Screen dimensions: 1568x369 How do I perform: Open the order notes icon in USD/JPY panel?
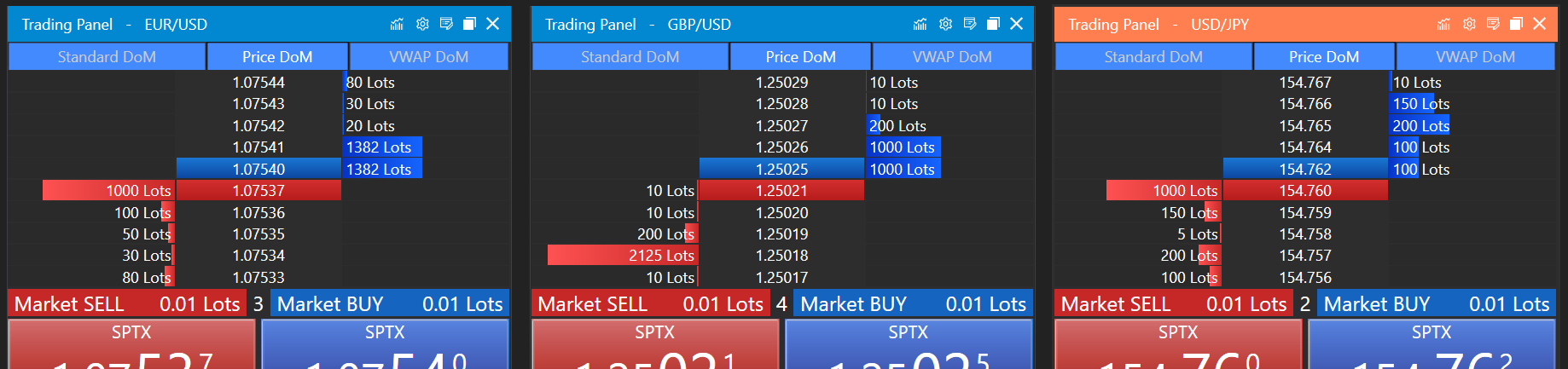tap(1493, 24)
